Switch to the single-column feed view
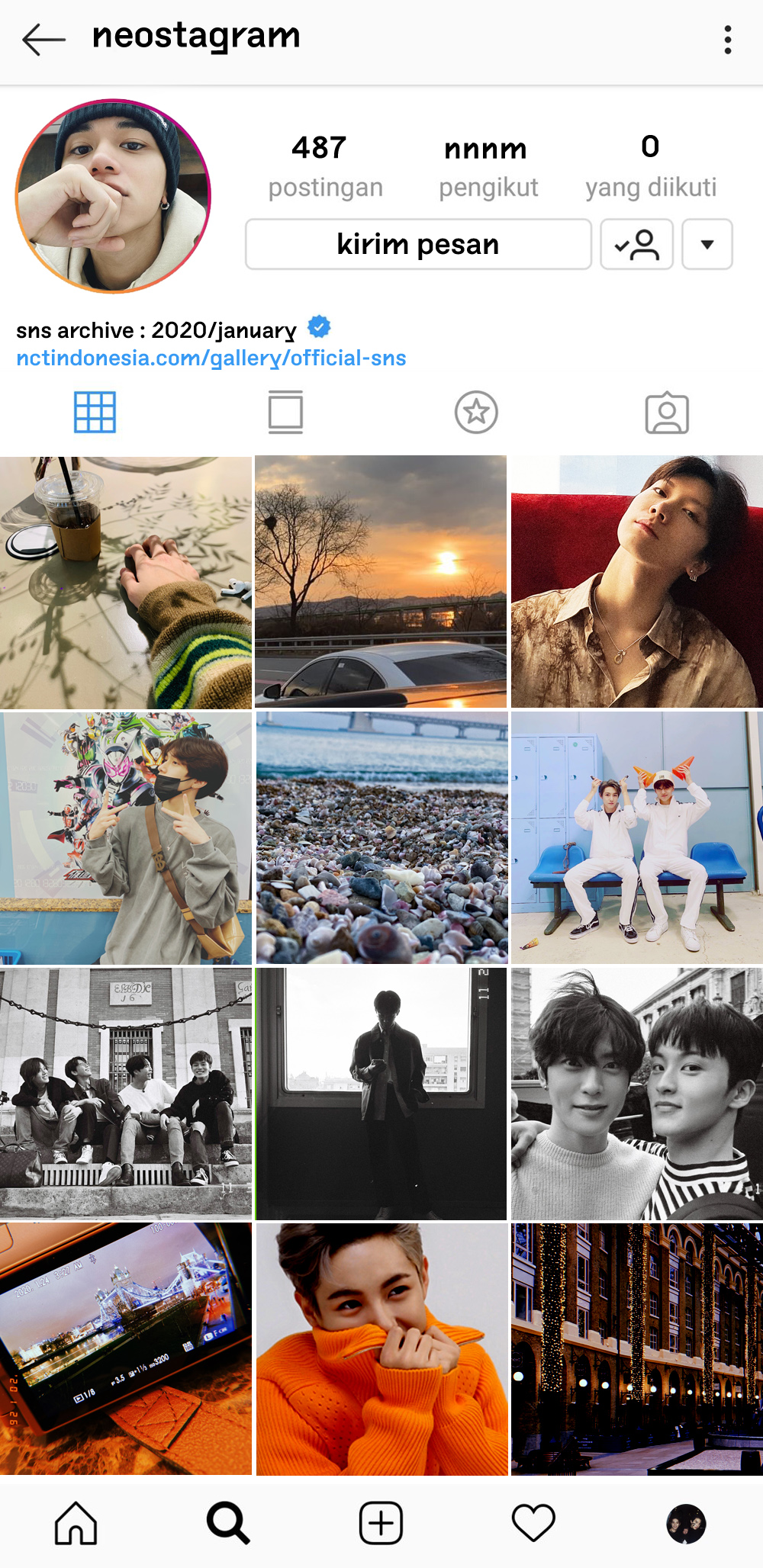The image size is (763, 1568). click(285, 413)
